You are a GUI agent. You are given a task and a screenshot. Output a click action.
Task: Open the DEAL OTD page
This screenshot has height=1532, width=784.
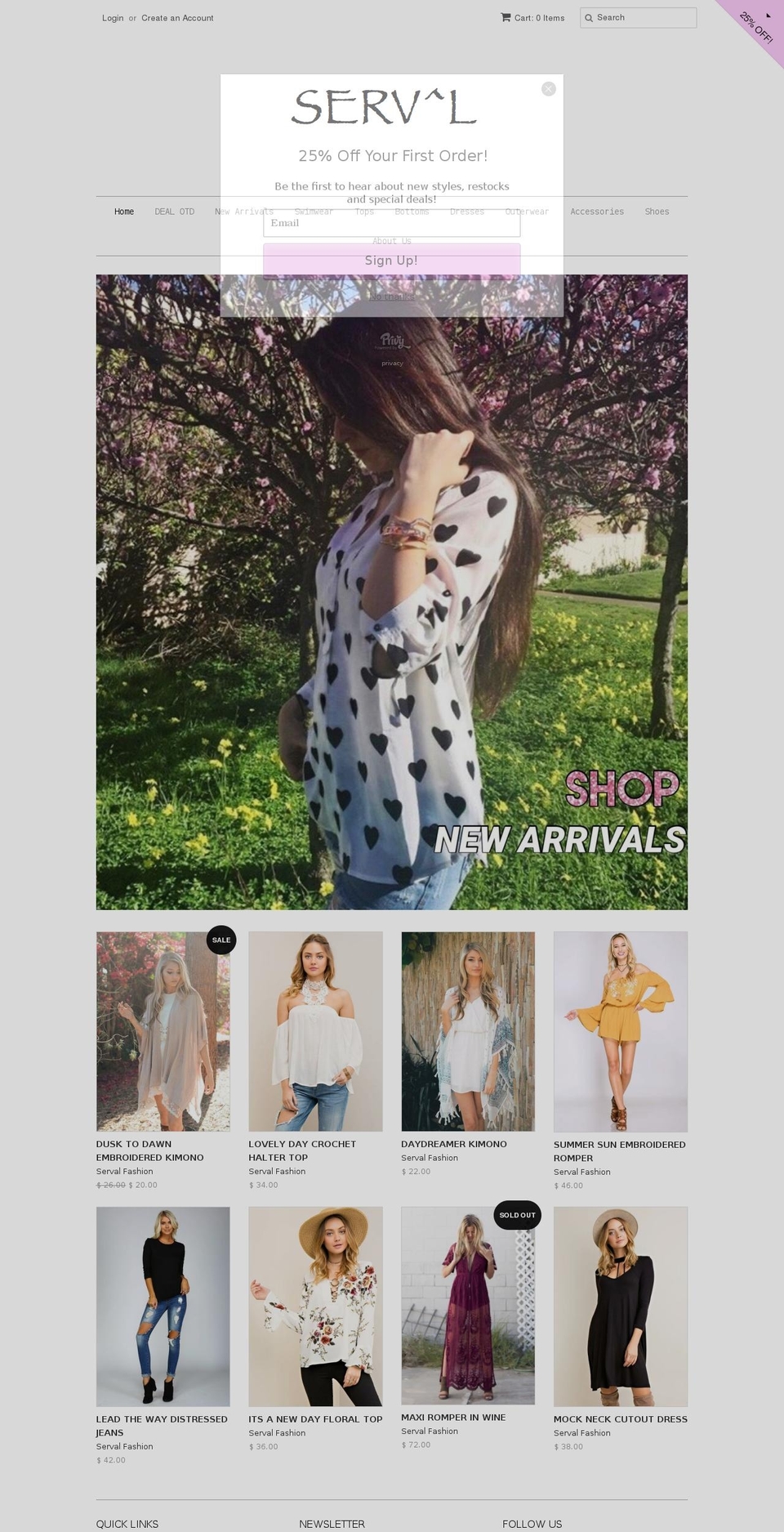(174, 212)
